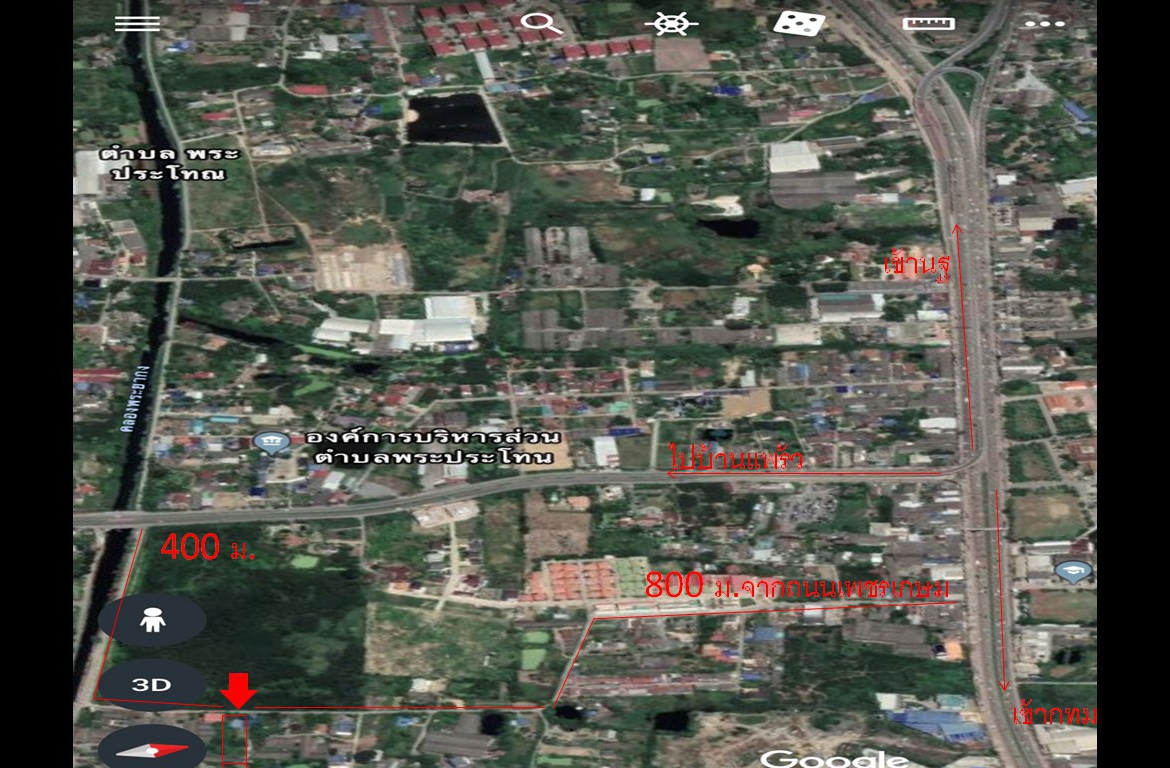1170x768 pixels.
Task: Switch to 3D view
Action: click(152, 685)
